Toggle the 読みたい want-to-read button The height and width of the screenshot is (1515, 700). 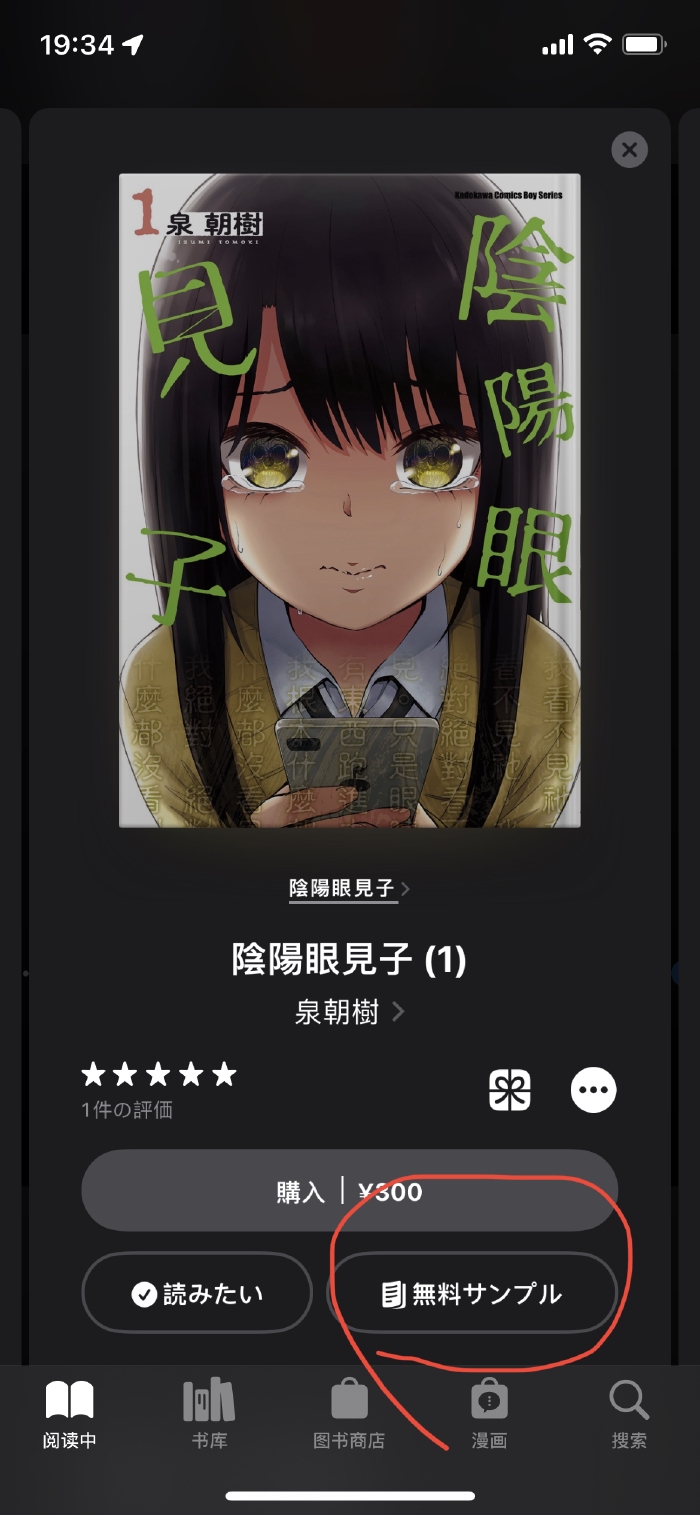pyautogui.click(x=197, y=1294)
